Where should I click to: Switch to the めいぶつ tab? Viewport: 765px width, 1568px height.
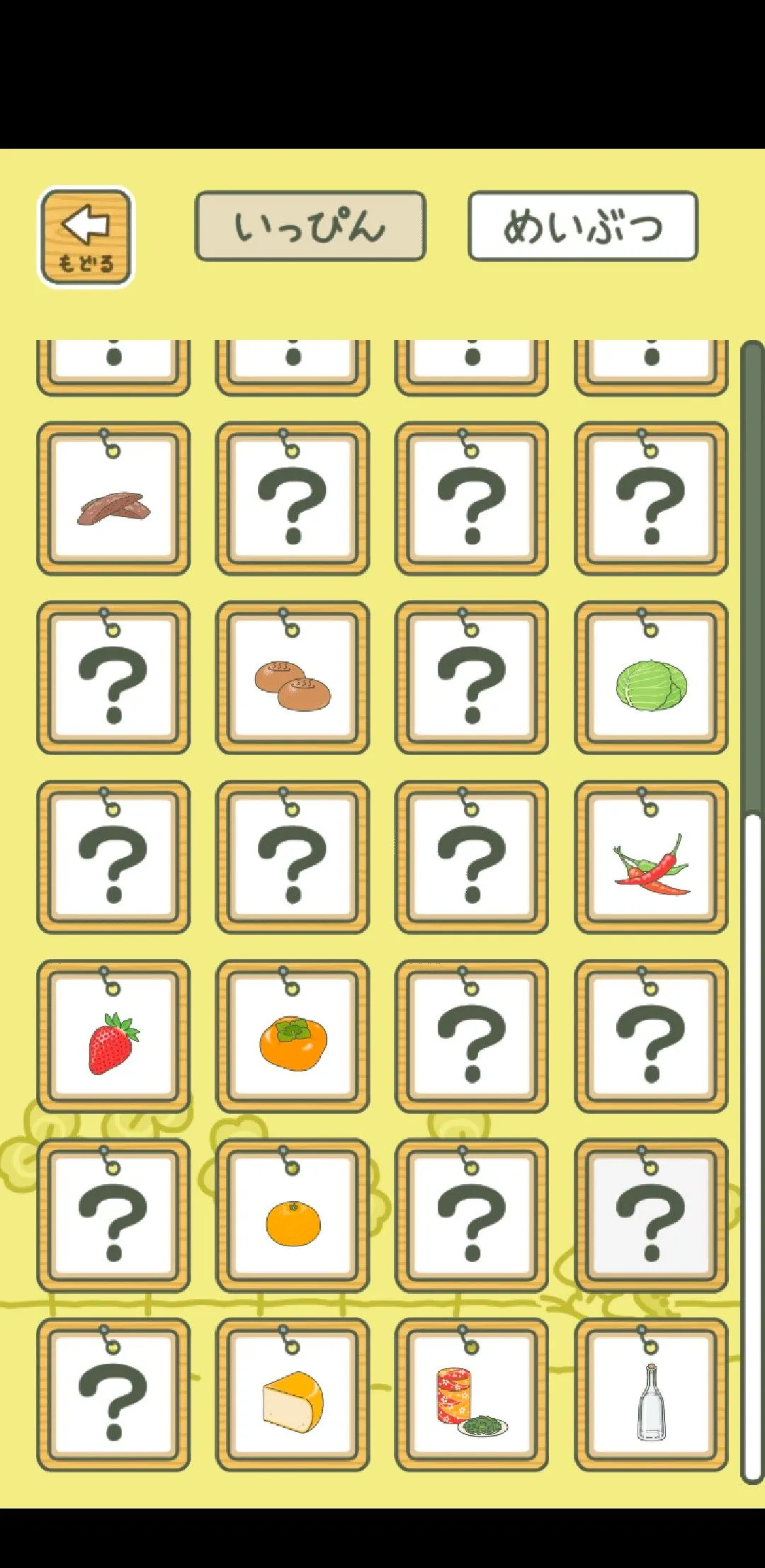tap(582, 226)
